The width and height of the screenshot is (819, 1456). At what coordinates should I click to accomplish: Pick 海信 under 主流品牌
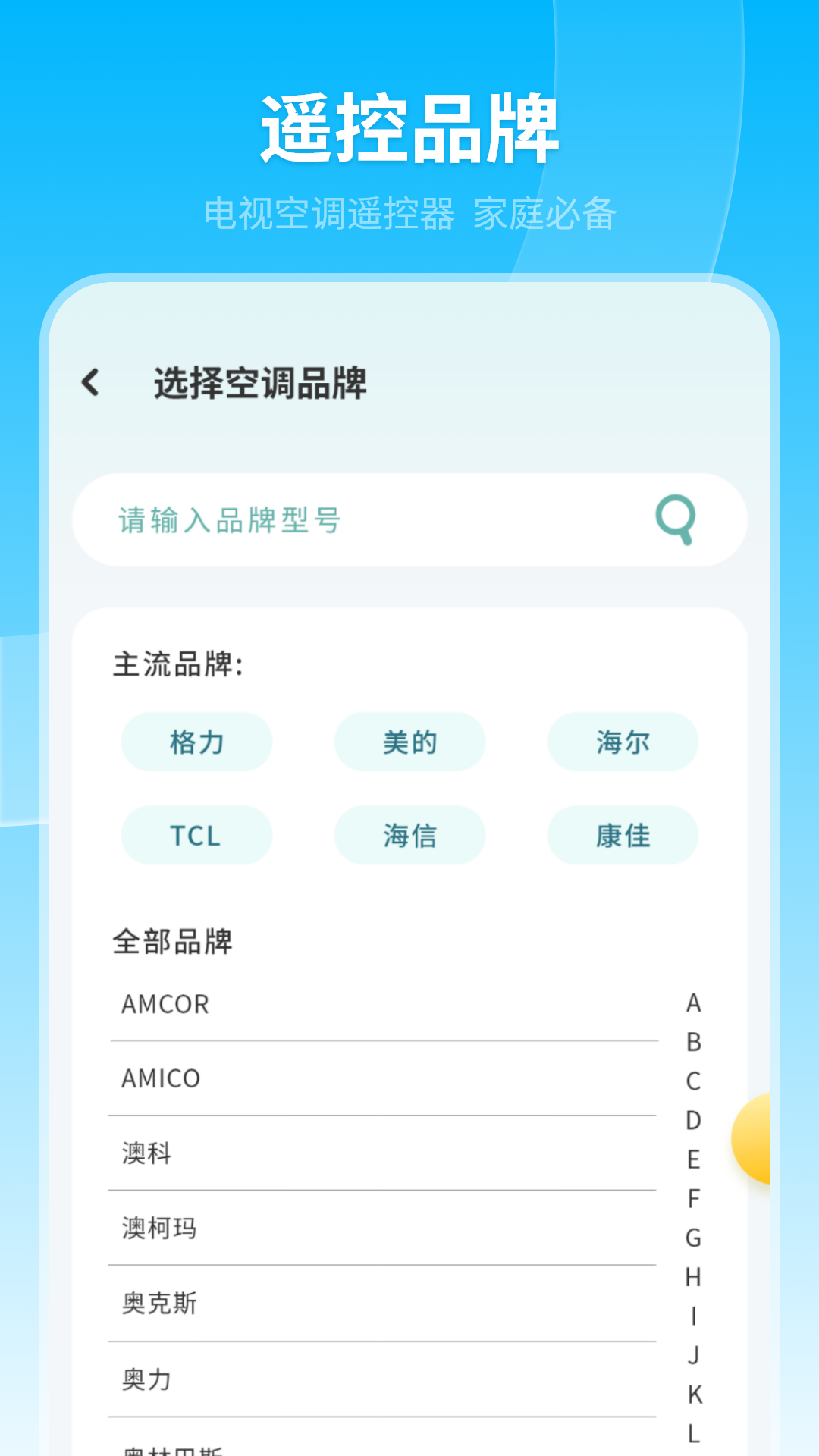coord(409,836)
